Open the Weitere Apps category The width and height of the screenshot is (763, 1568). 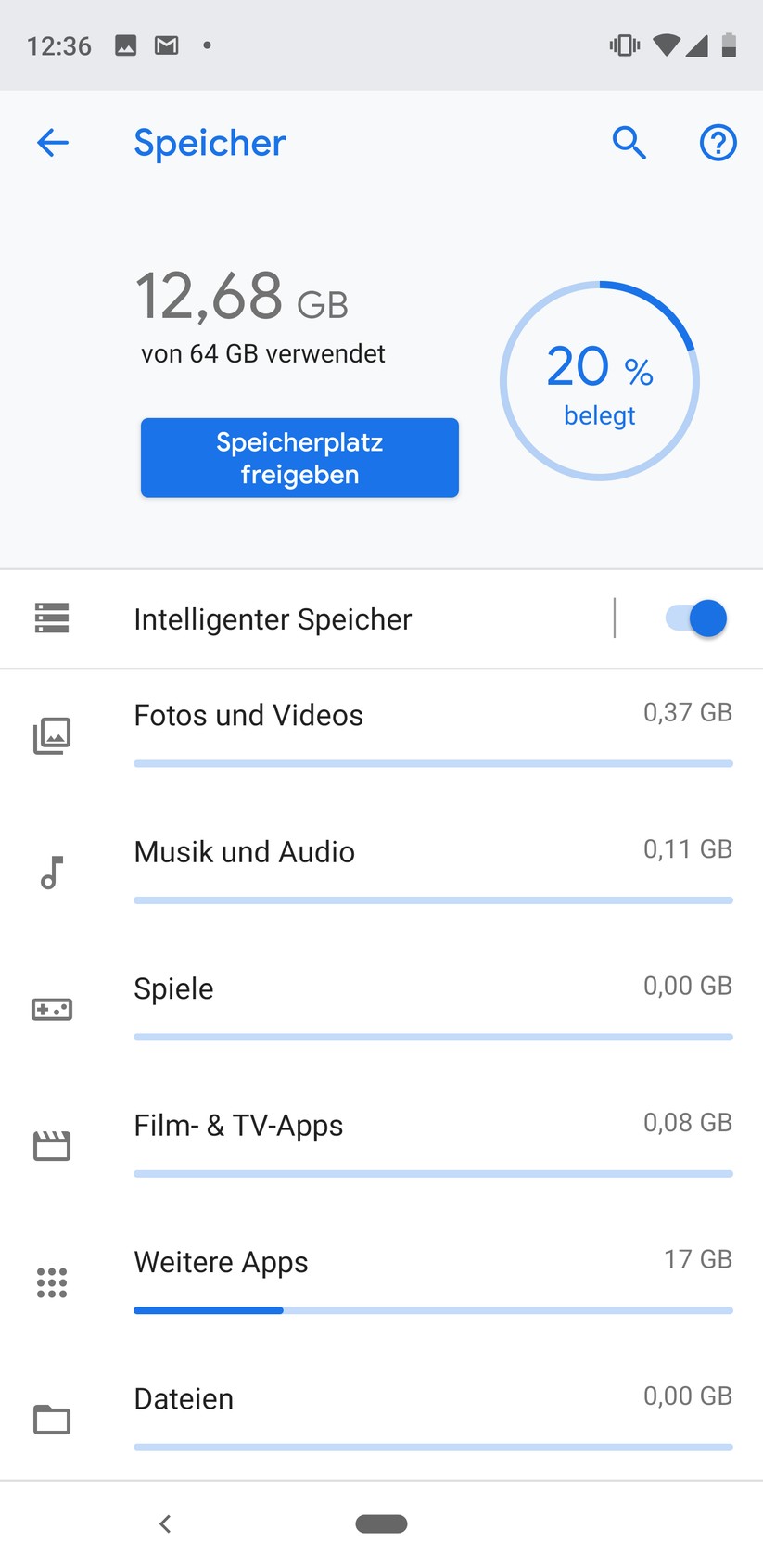click(221, 1262)
